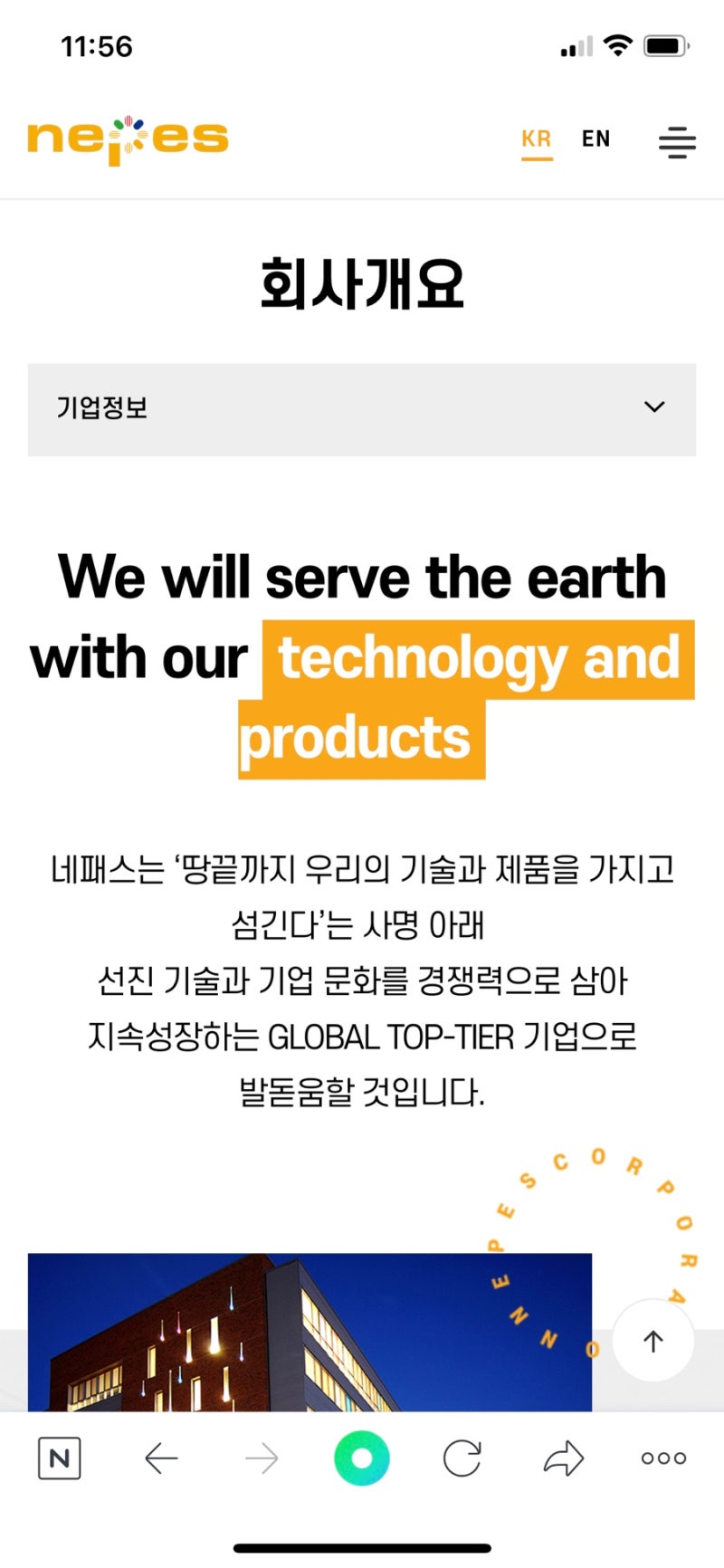Open the browser's more options menu
Image resolution: width=724 pixels, height=1568 pixels.
663,1458
